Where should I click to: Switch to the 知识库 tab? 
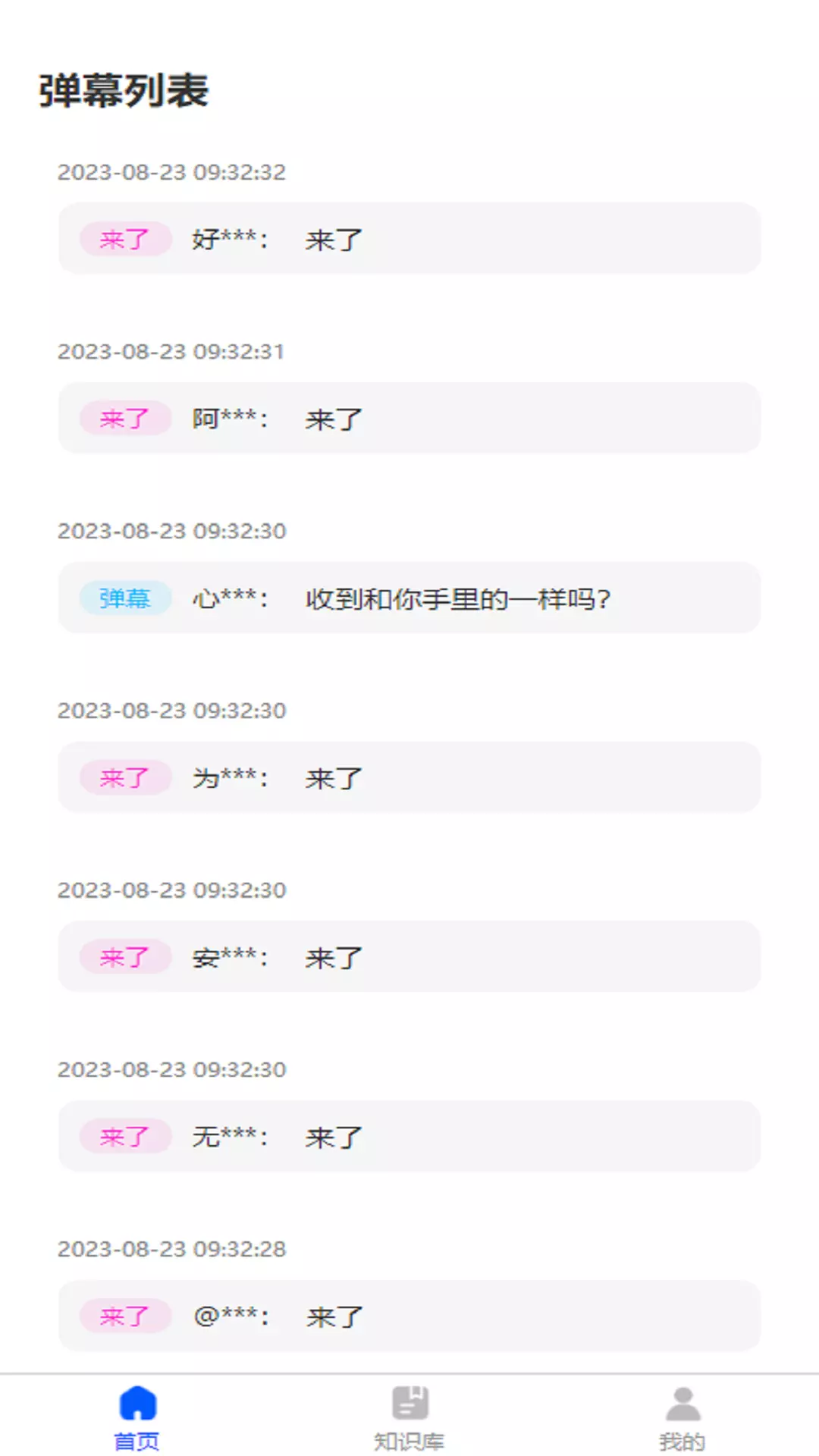409,1417
